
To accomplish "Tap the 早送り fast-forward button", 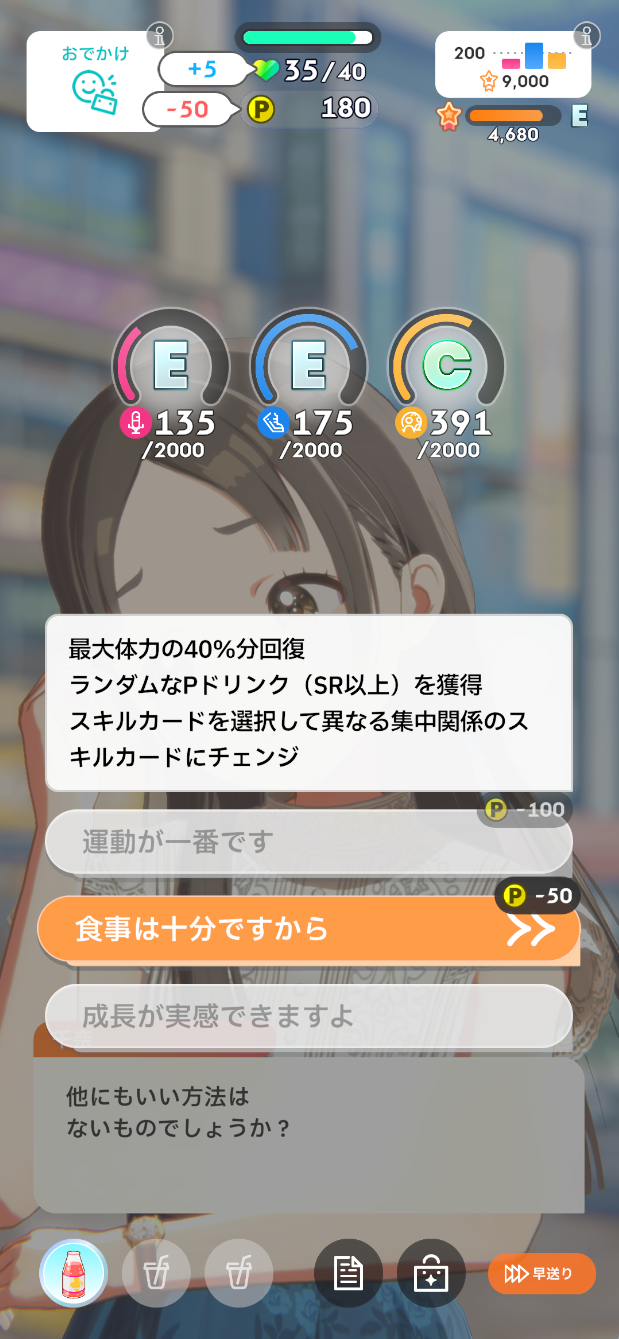I will (x=542, y=1274).
